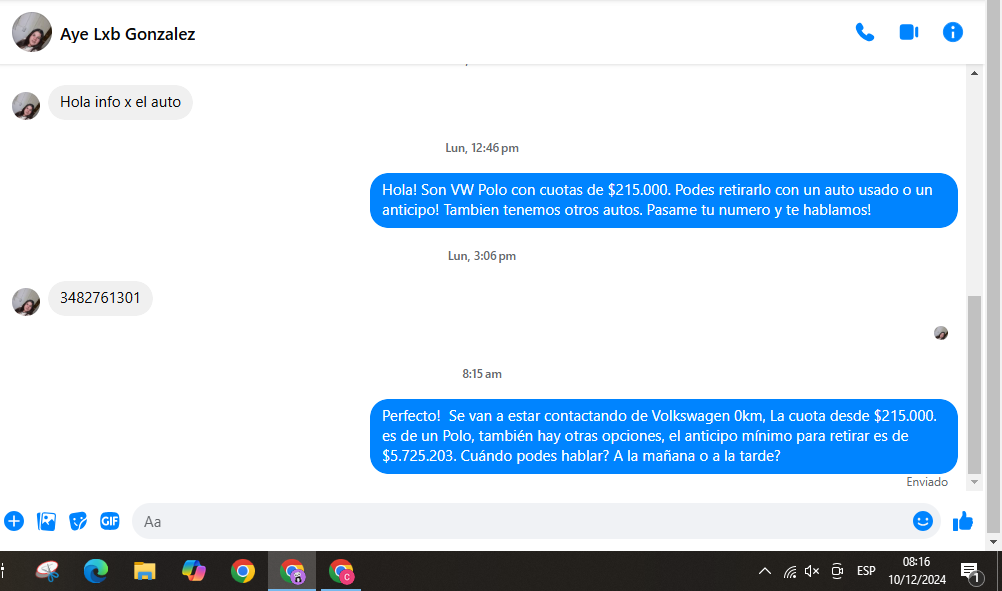Open conversation info panel
The image size is (1002, 591).
click(x=953, y=32)
